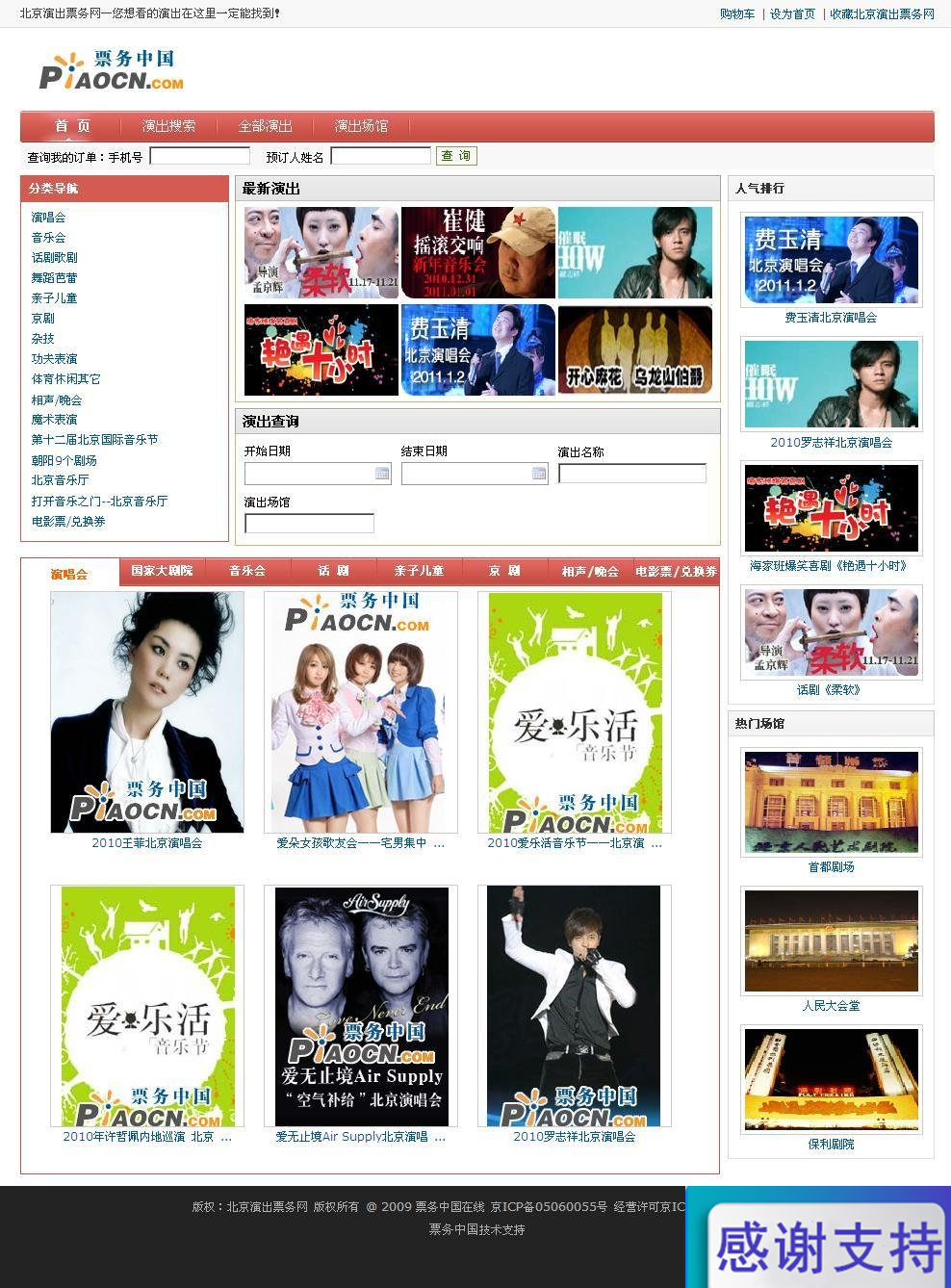The width and height of the screenshot is (951, 1288).
Task: Open 费玉清北京演唱会 in the popularity ranking
Action: click(831, 260)
